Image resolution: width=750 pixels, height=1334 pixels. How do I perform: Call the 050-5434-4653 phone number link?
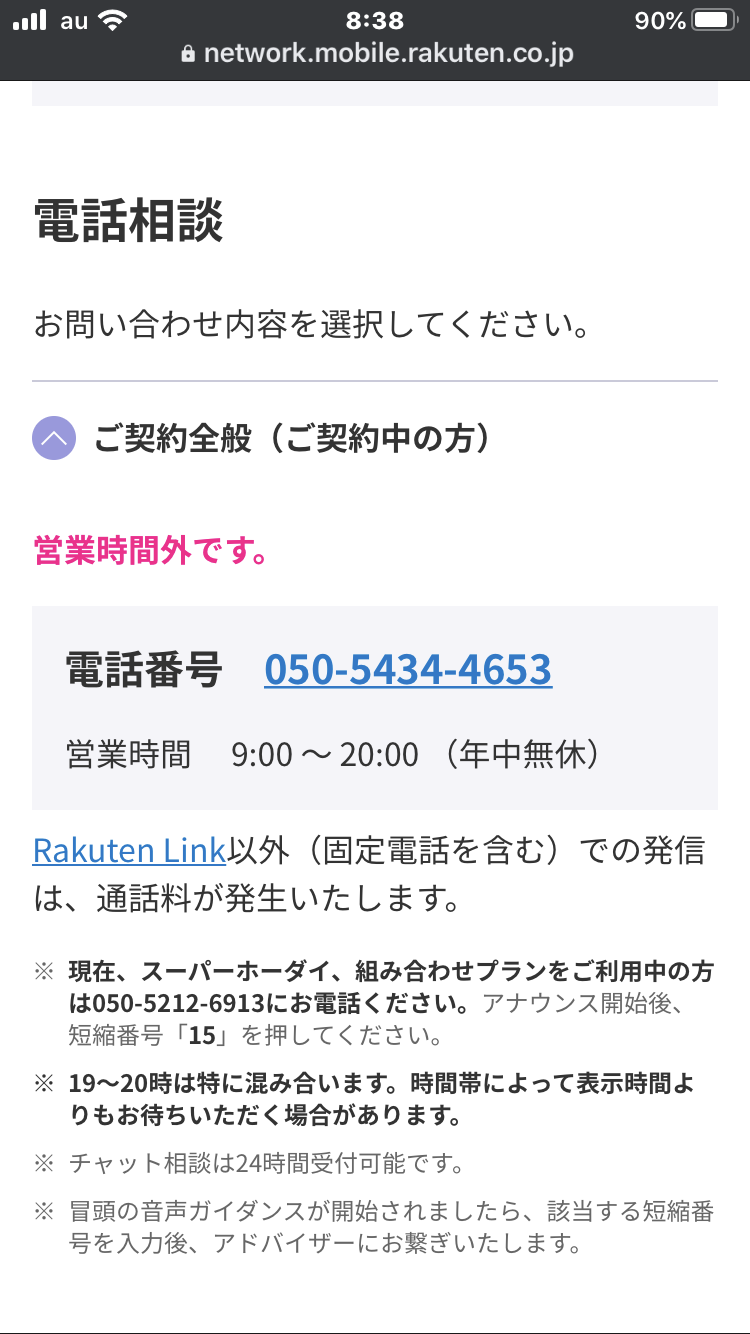point(408,670)
